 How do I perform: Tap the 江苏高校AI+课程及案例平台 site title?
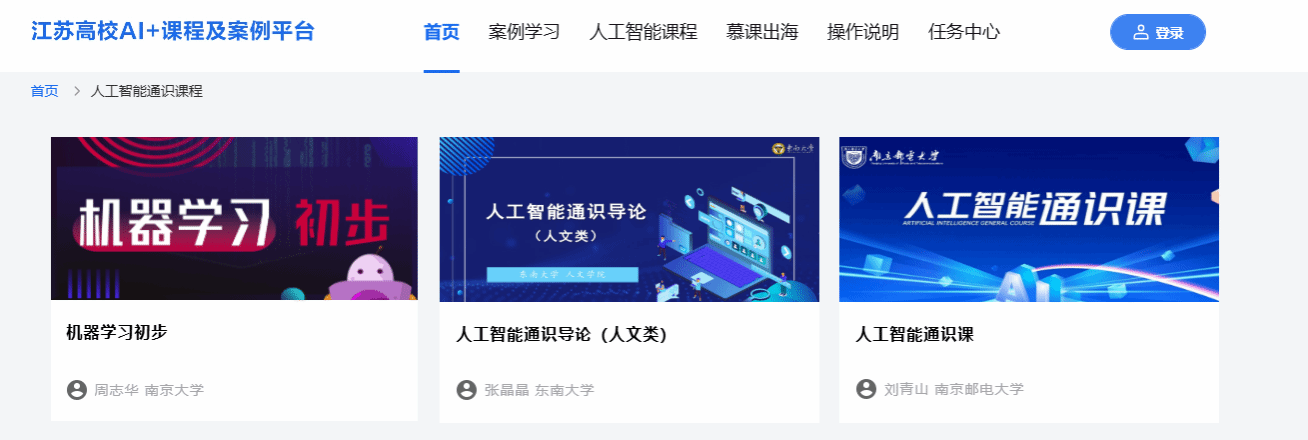pyautogui.click(x=173, y=31)
